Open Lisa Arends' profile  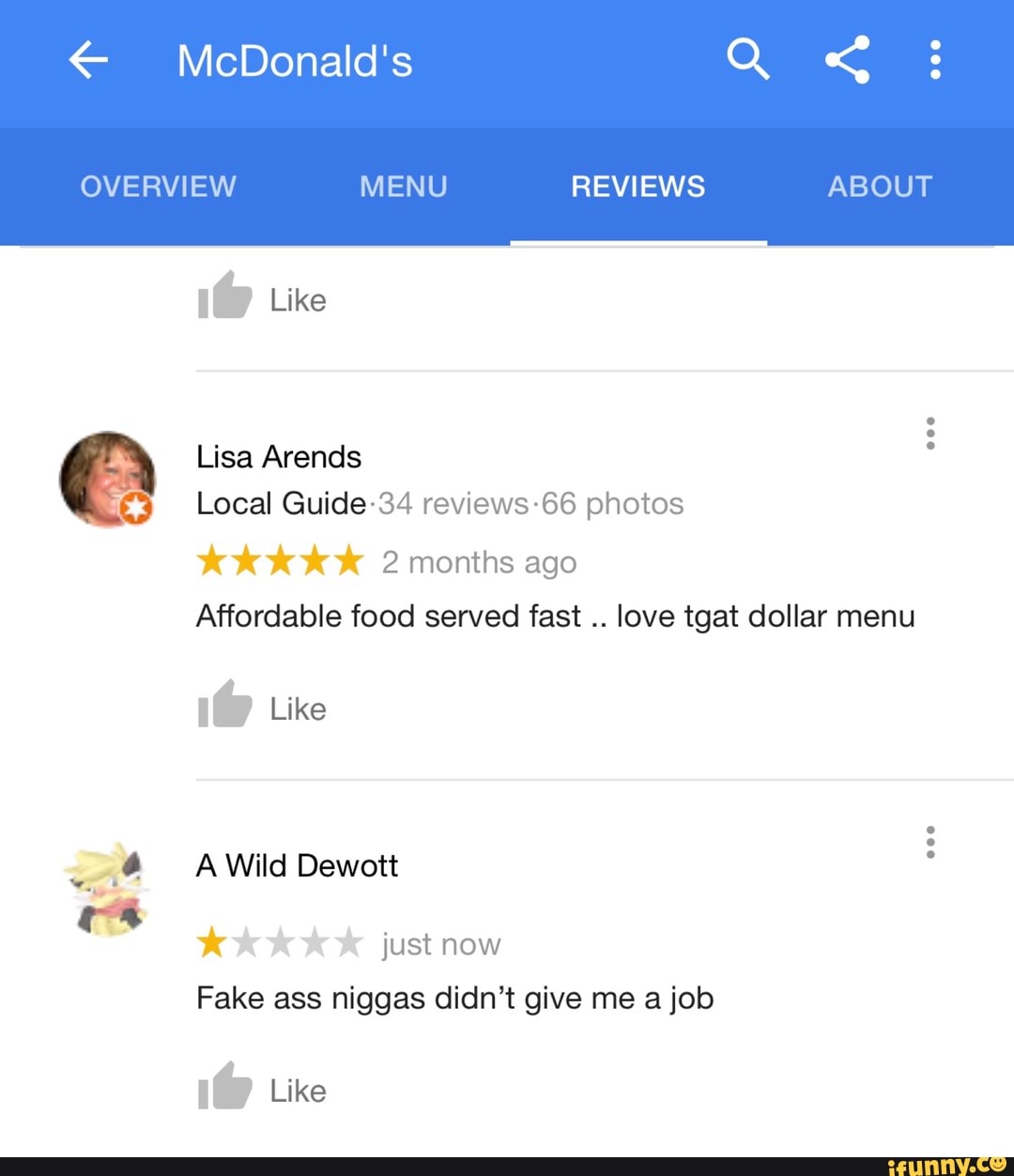pyautogui.click(x=107, y=479)
